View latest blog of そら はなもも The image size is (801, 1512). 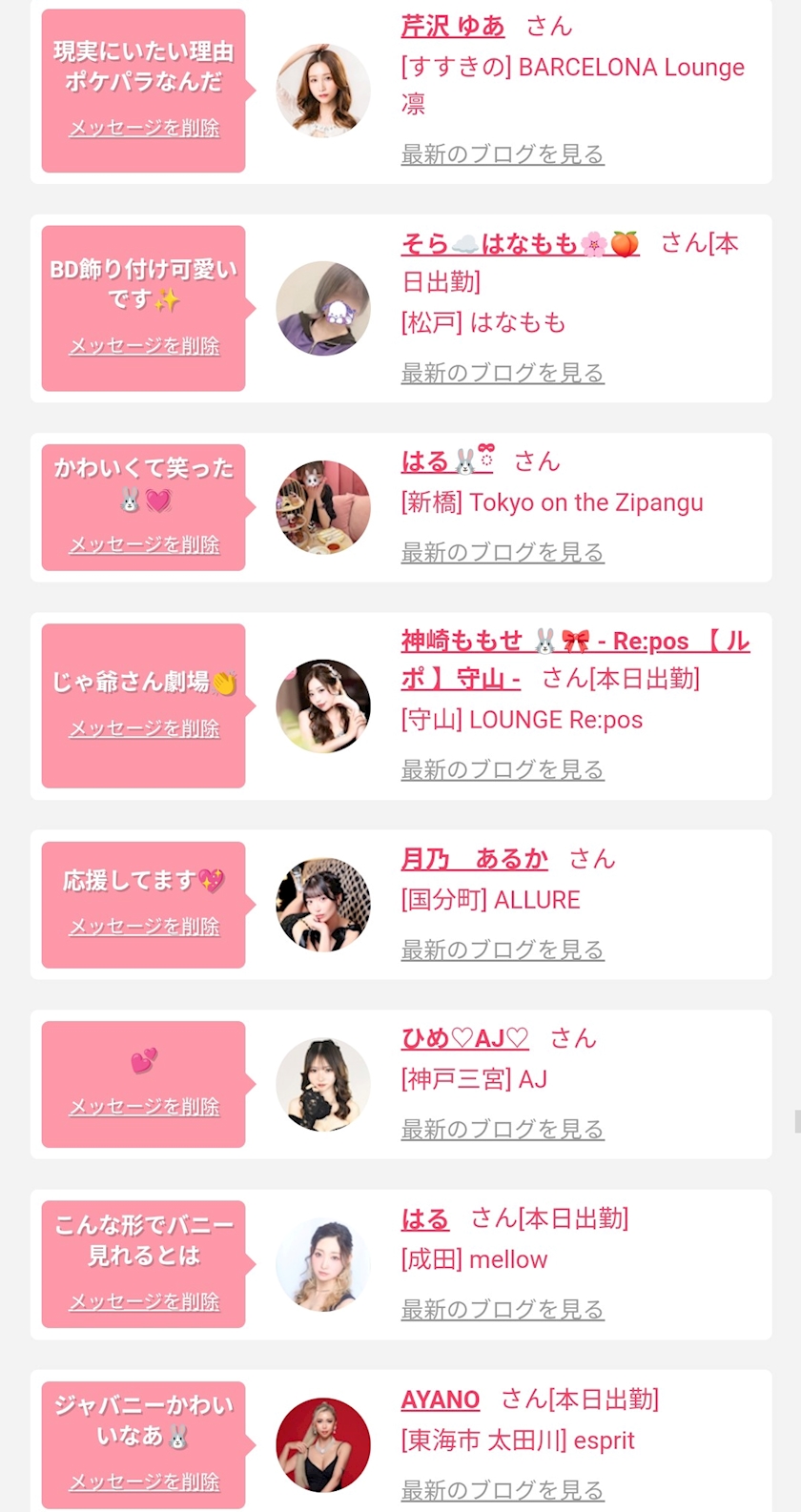(x=503, y=373)
